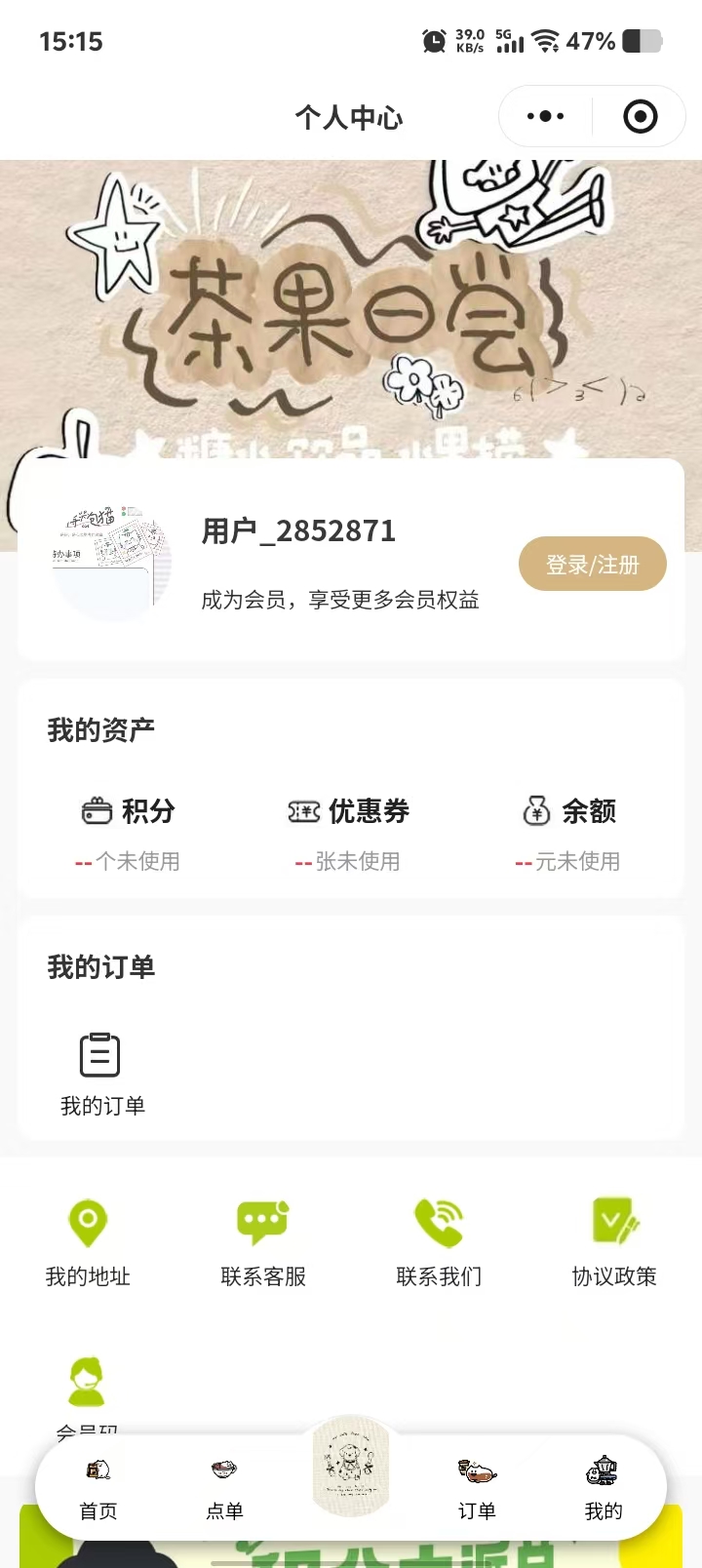This screenshot has height=1568, width=702.
Task: Tap the center logo button in navigation bar
Action: pos(351,1468)
